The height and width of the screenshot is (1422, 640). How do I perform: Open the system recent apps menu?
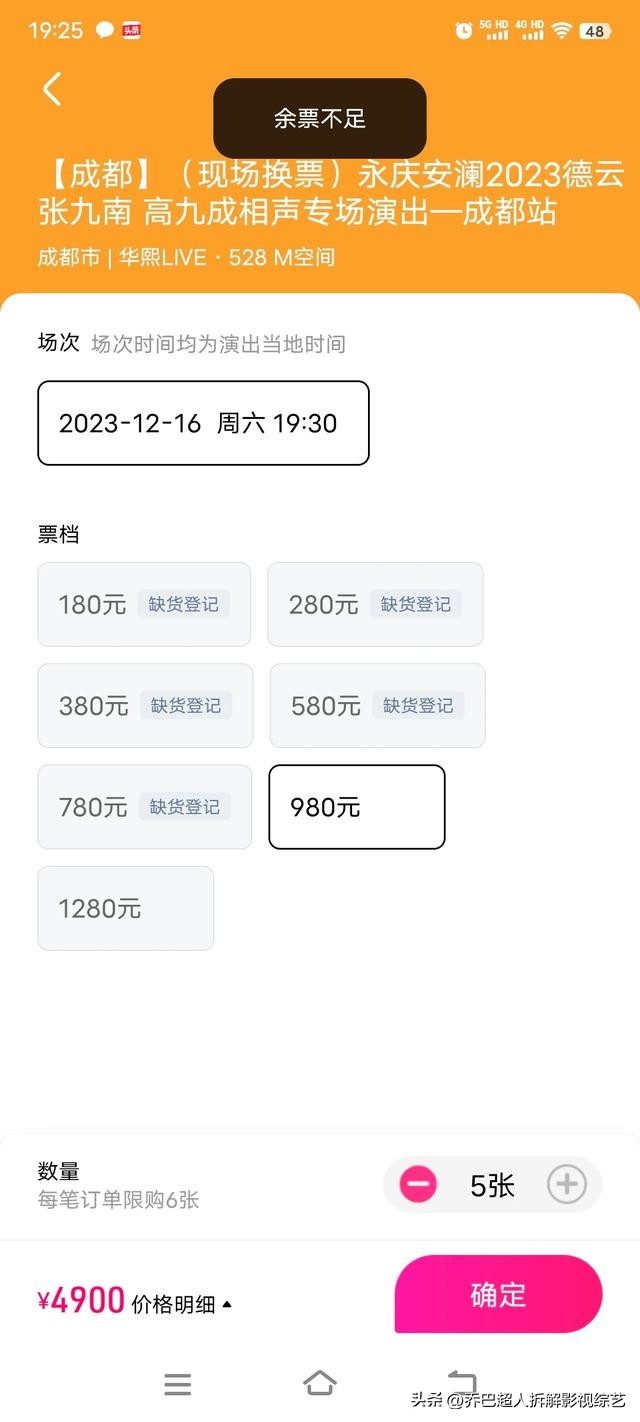click(178, 1384)
